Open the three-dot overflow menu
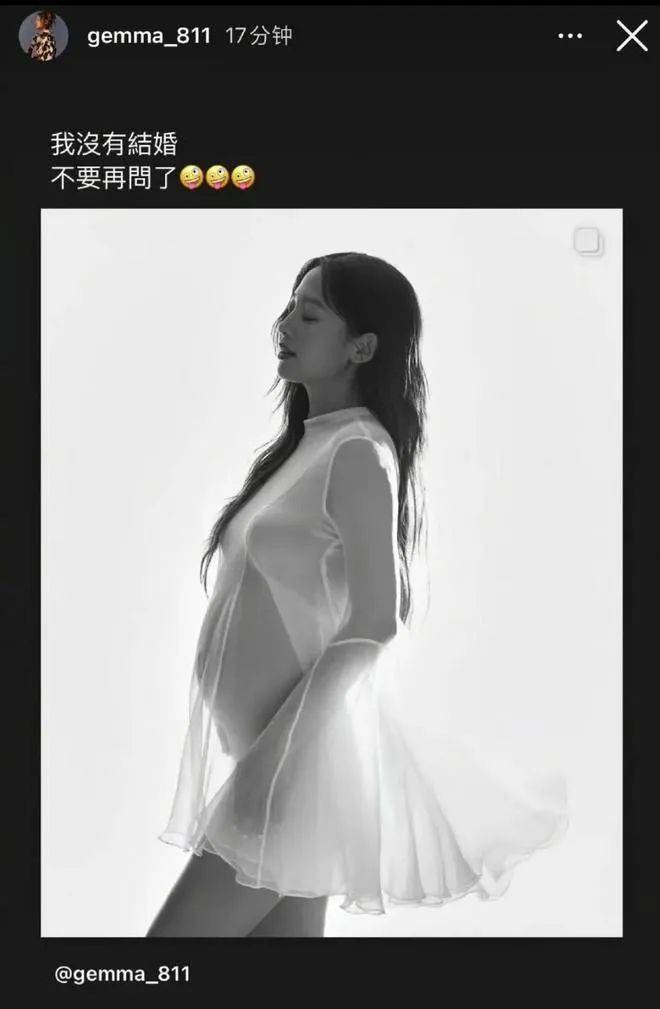 click(x=570, y=36)
